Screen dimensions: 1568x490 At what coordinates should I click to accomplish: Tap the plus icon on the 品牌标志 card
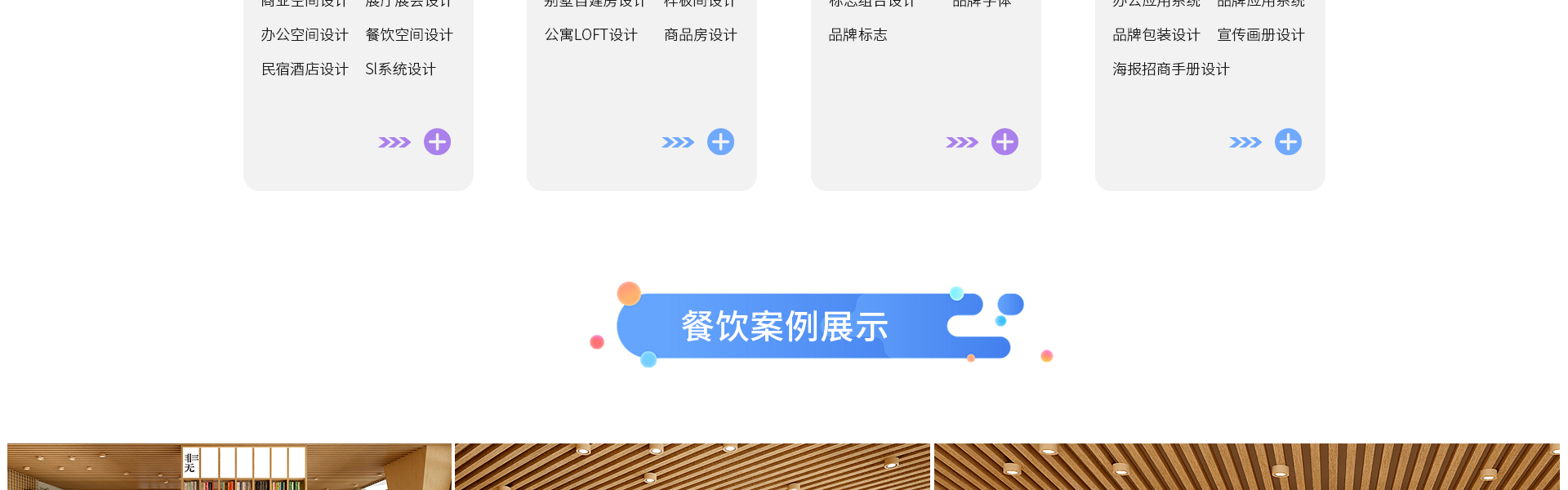tap(1004, 142)
